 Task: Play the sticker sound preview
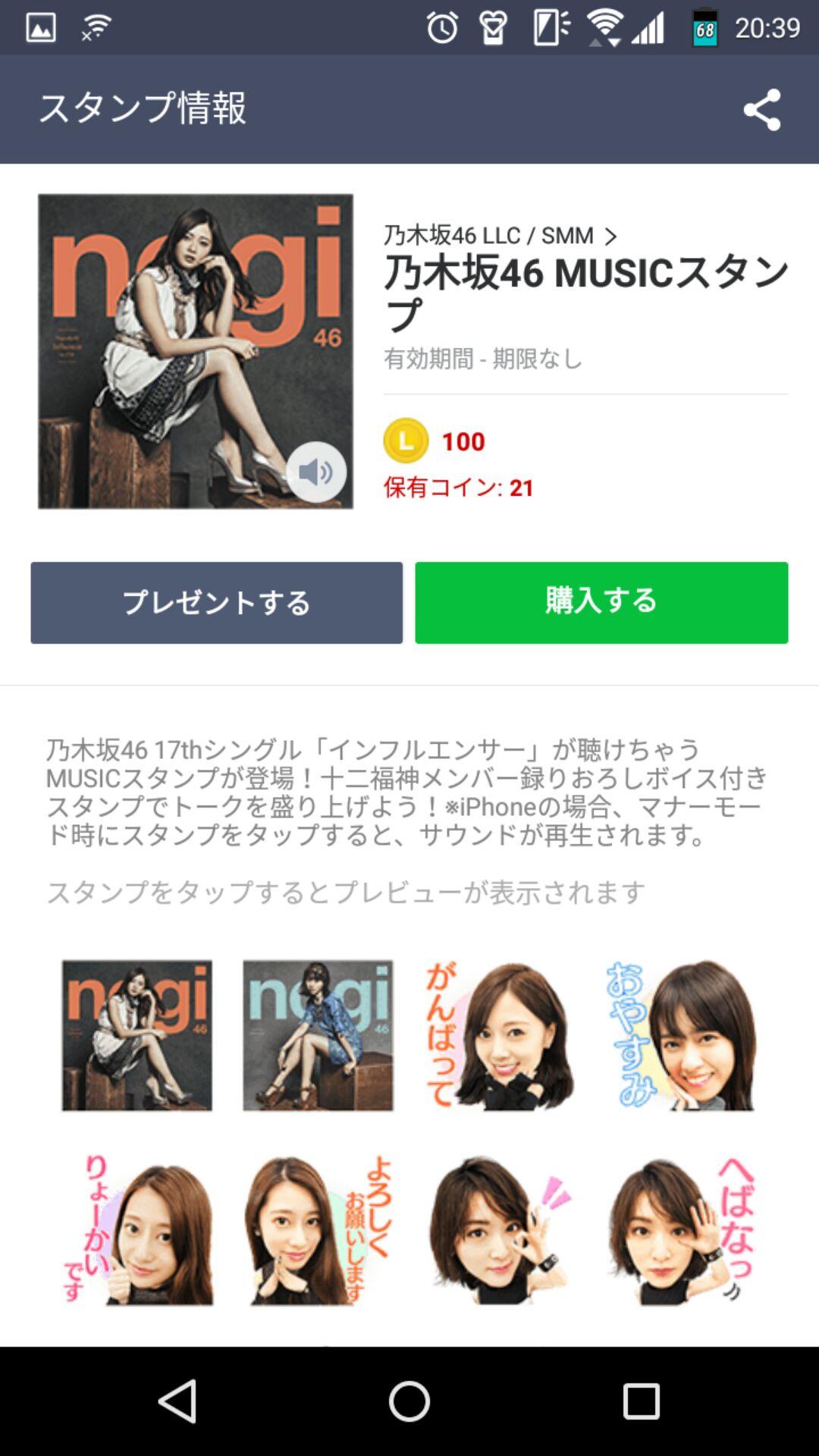pyautogui.click(x=316, y=472)
